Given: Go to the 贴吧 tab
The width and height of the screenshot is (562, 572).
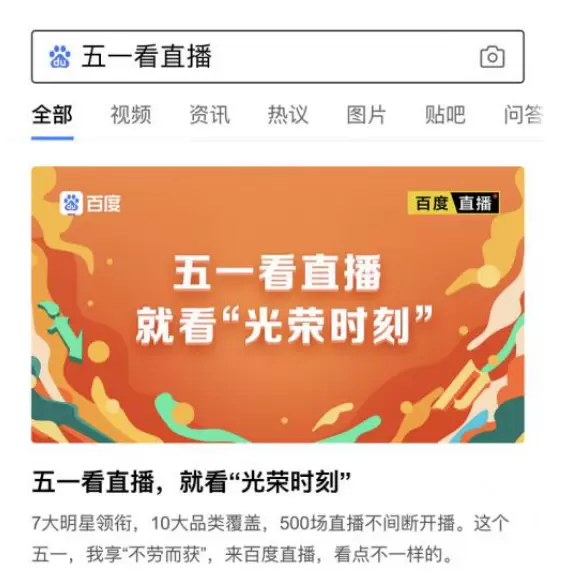Looking at the screenshot, I should coord(445,115).
